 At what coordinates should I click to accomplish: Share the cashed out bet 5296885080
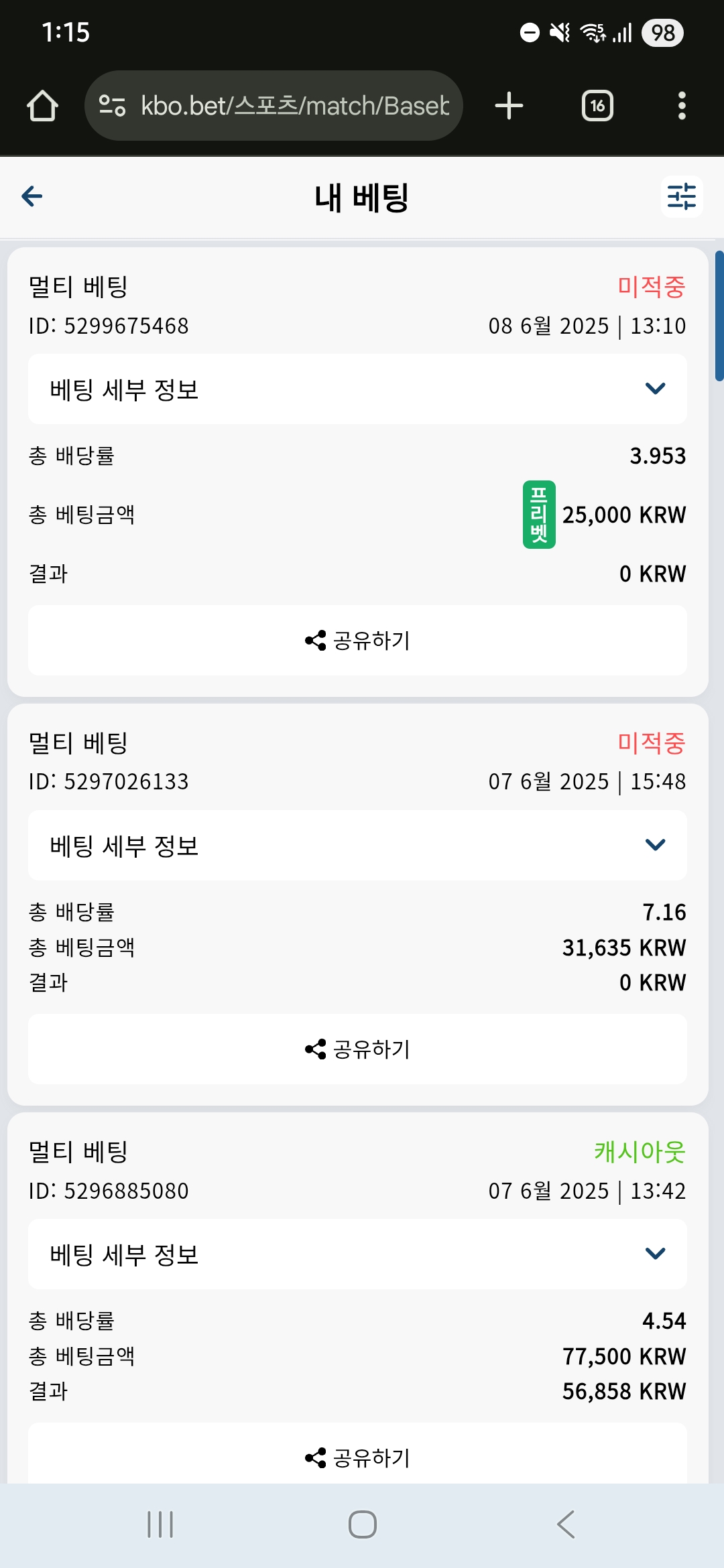[x=357, y=1454]
